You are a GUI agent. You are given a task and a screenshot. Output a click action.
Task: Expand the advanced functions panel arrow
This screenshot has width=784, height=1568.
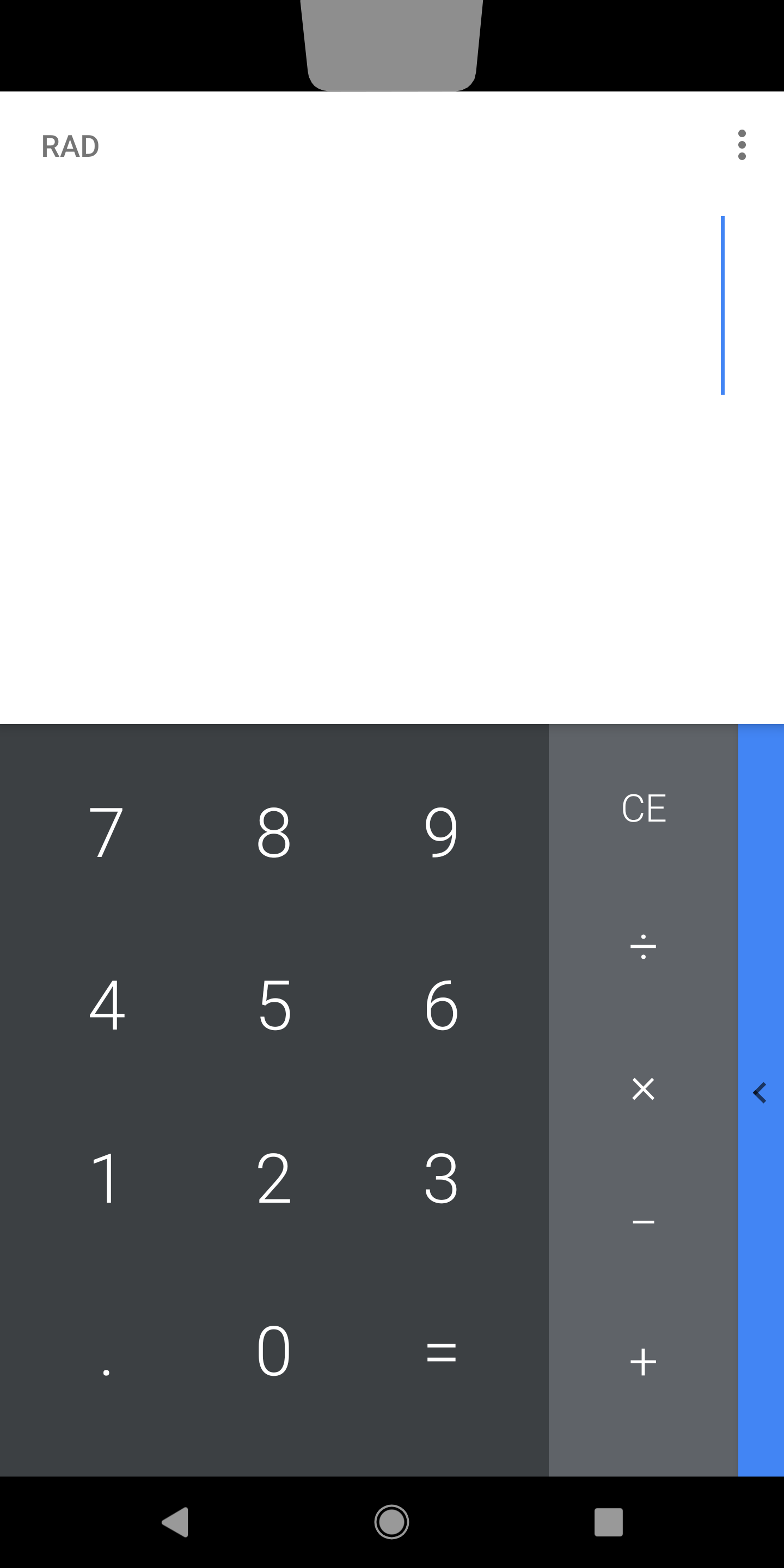click(x=760, y=1093)
